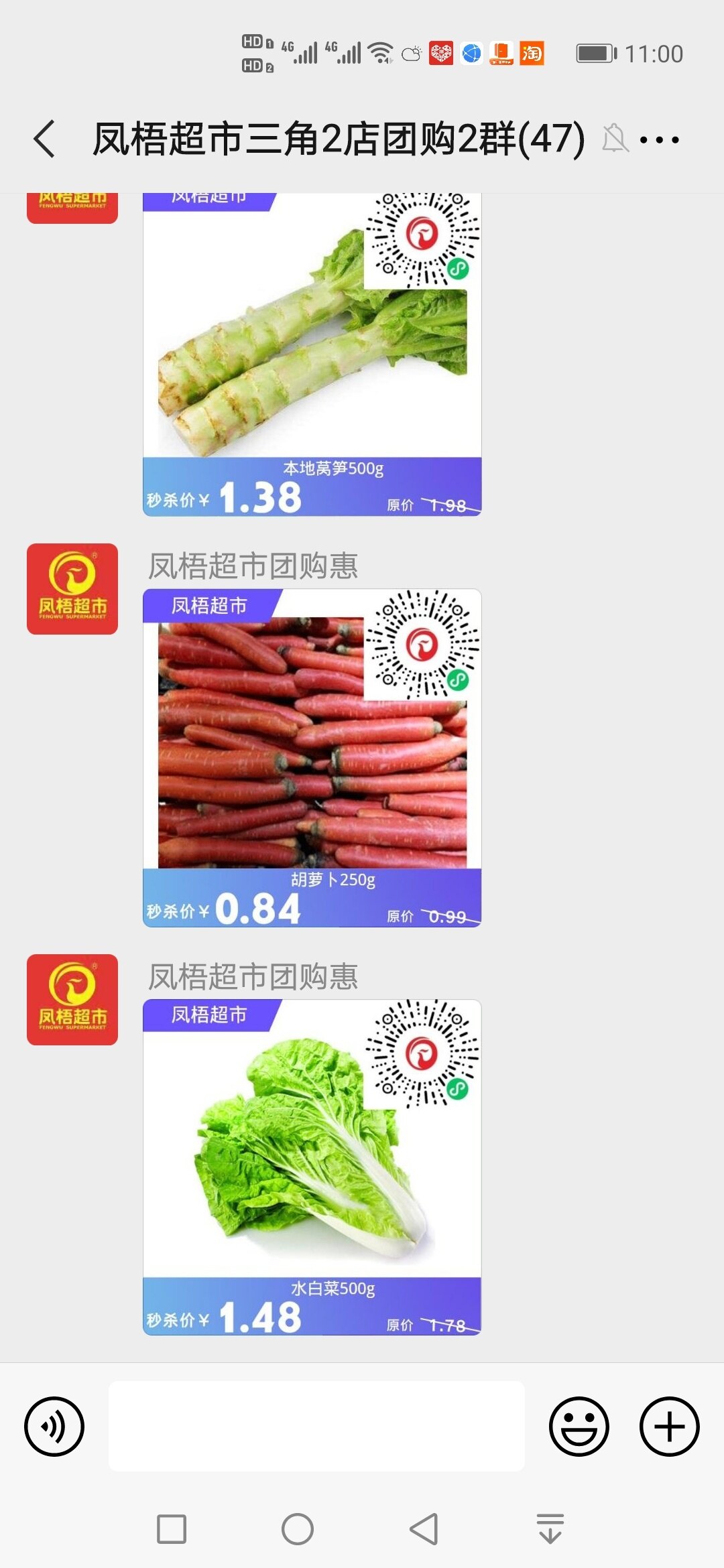Show recent apps
Image resolution: width=724 pixels, height=1568 pixels.
coord(172,1529)
